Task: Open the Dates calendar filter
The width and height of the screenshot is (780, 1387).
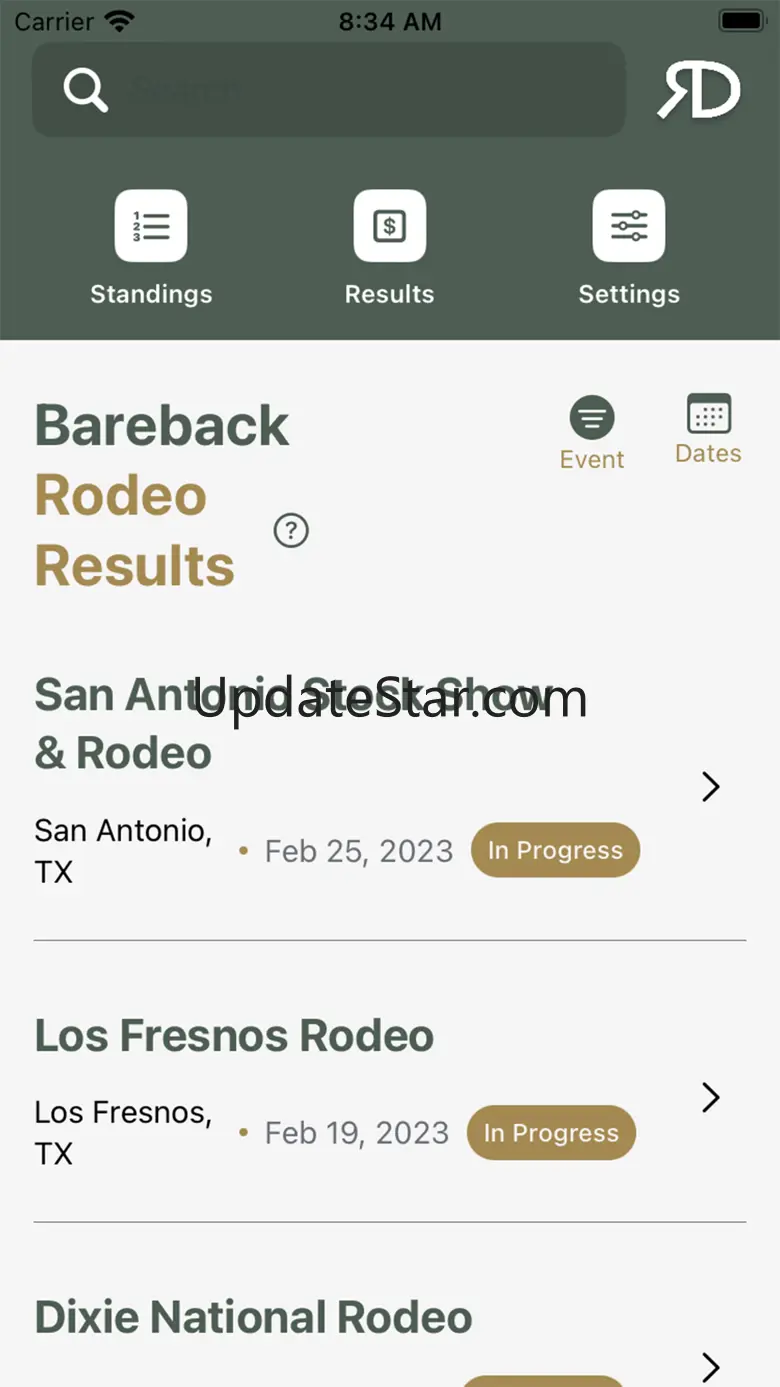Action: (x=708, y=430)
